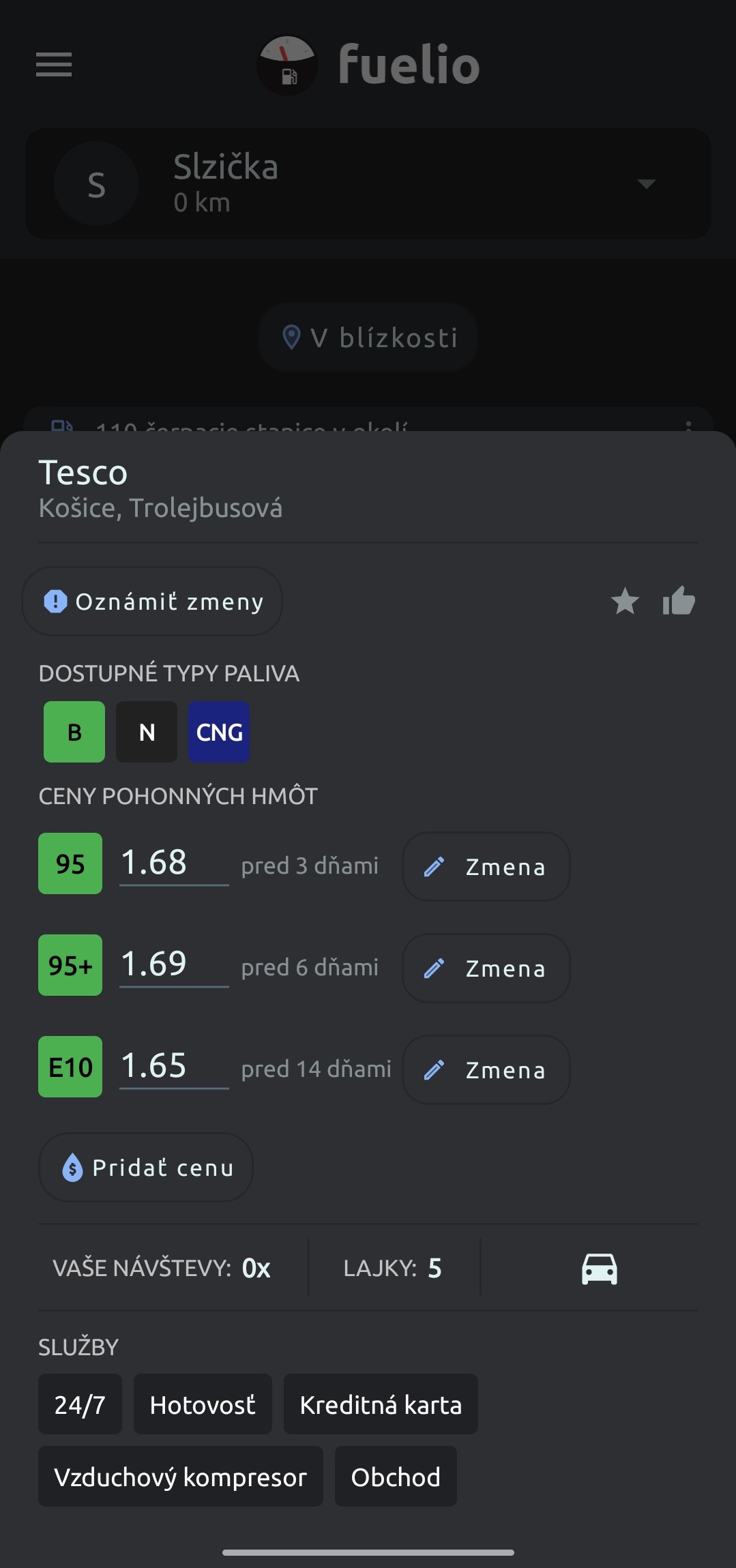Viewport: 736px width, 1568px height.
Task: Tap the 1.65 price field for E10
Action: click(x=174, y=1066)
